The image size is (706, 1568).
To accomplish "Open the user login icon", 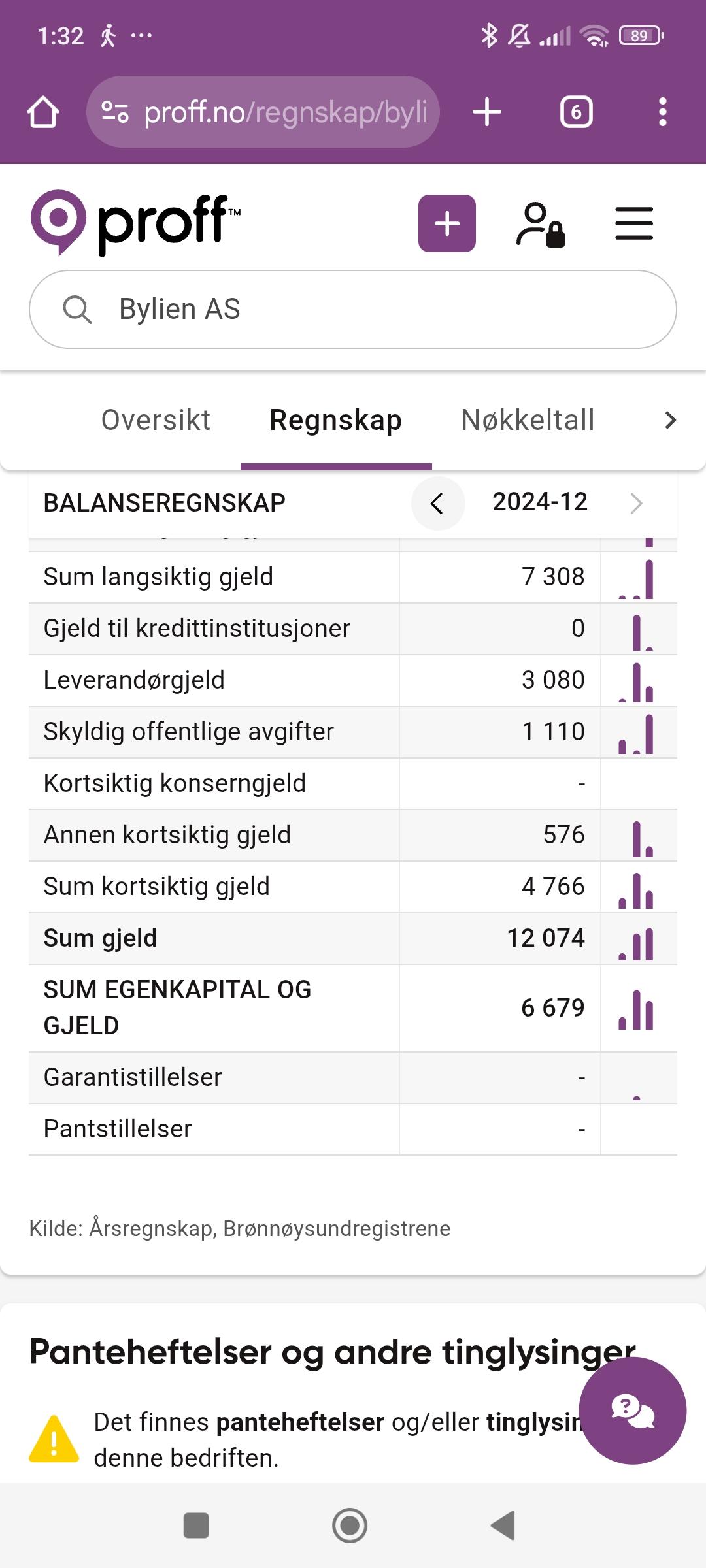I will (541, 224).
